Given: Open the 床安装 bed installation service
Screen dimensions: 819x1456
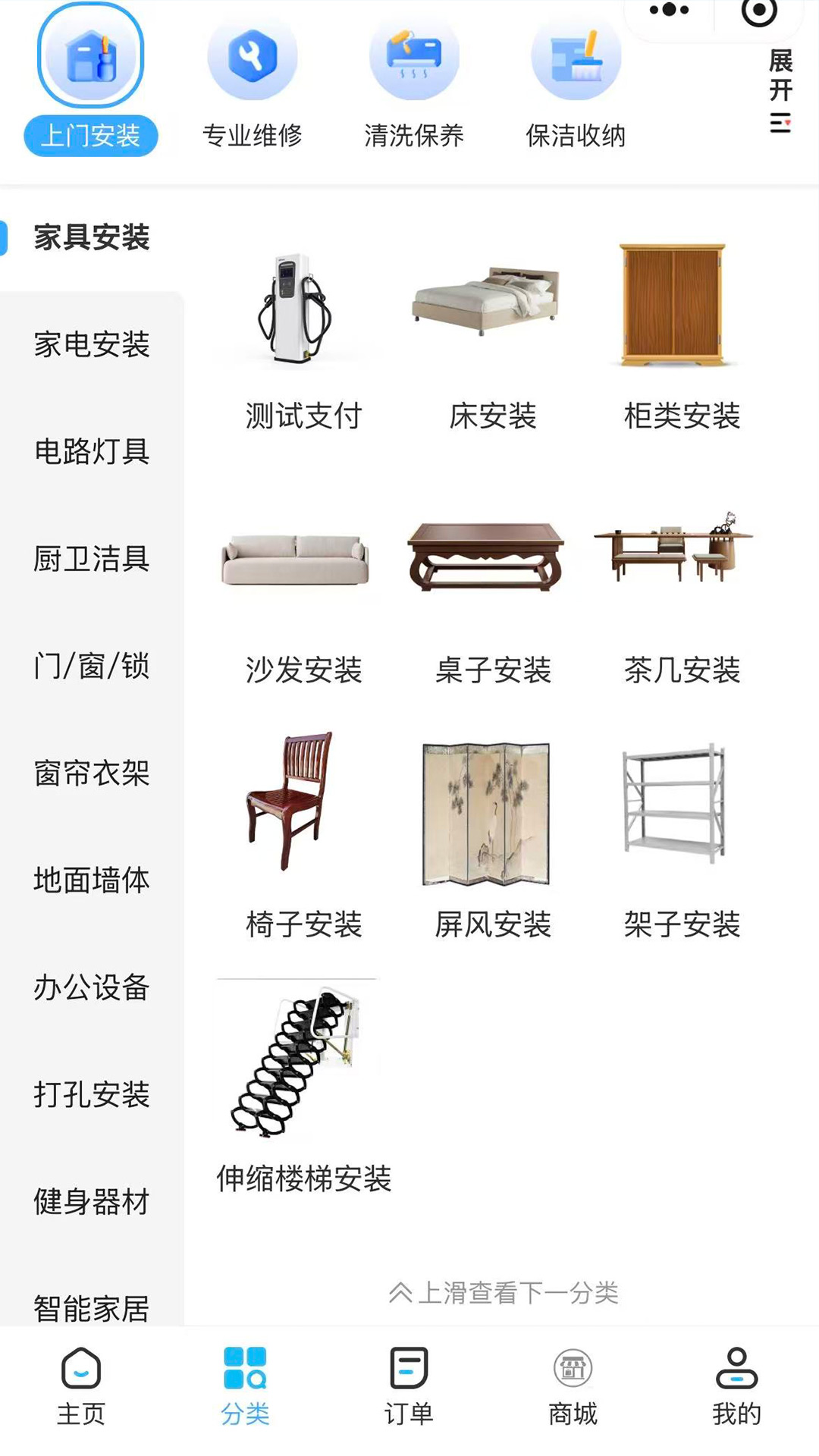Looking at the screenshot, I should (493, 303).
